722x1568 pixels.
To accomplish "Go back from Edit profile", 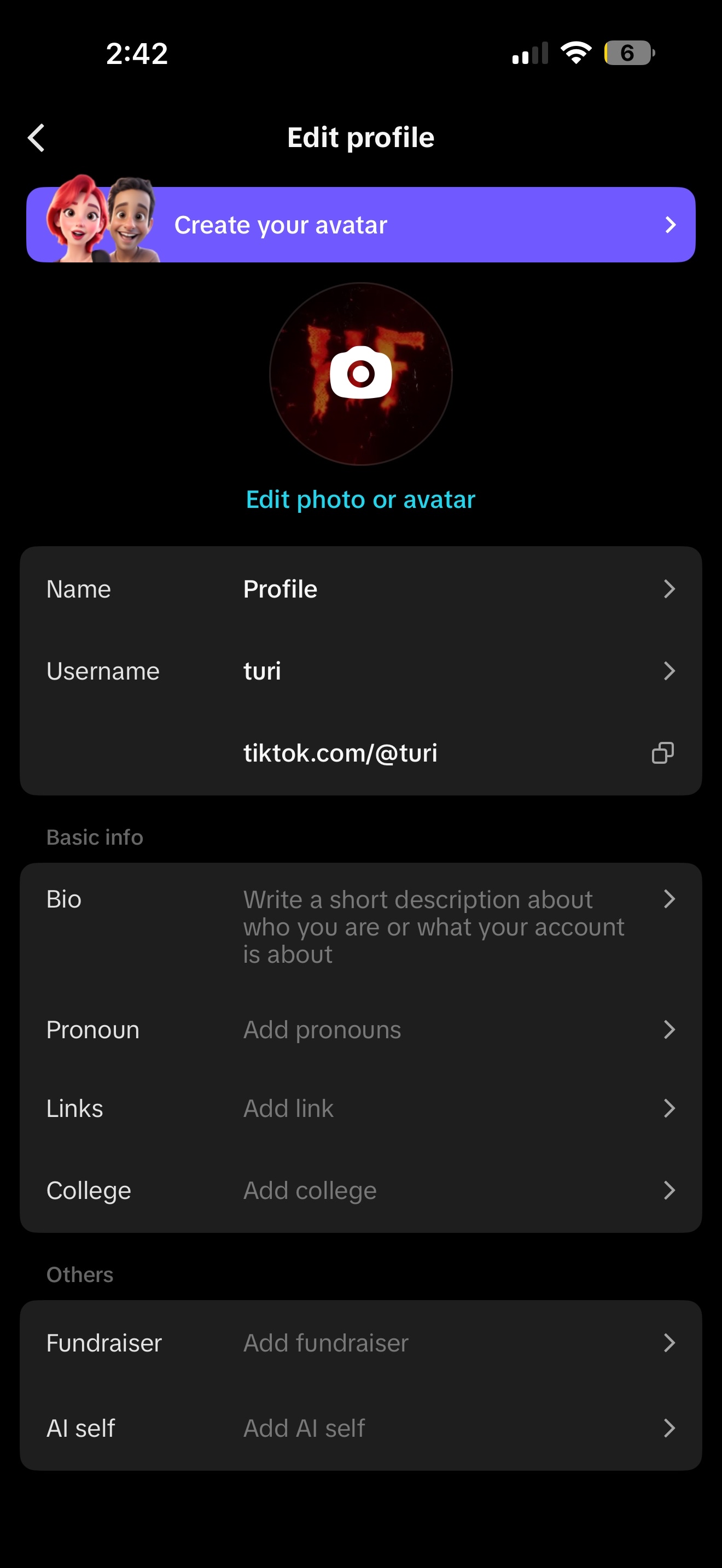I will pos(37,138).
